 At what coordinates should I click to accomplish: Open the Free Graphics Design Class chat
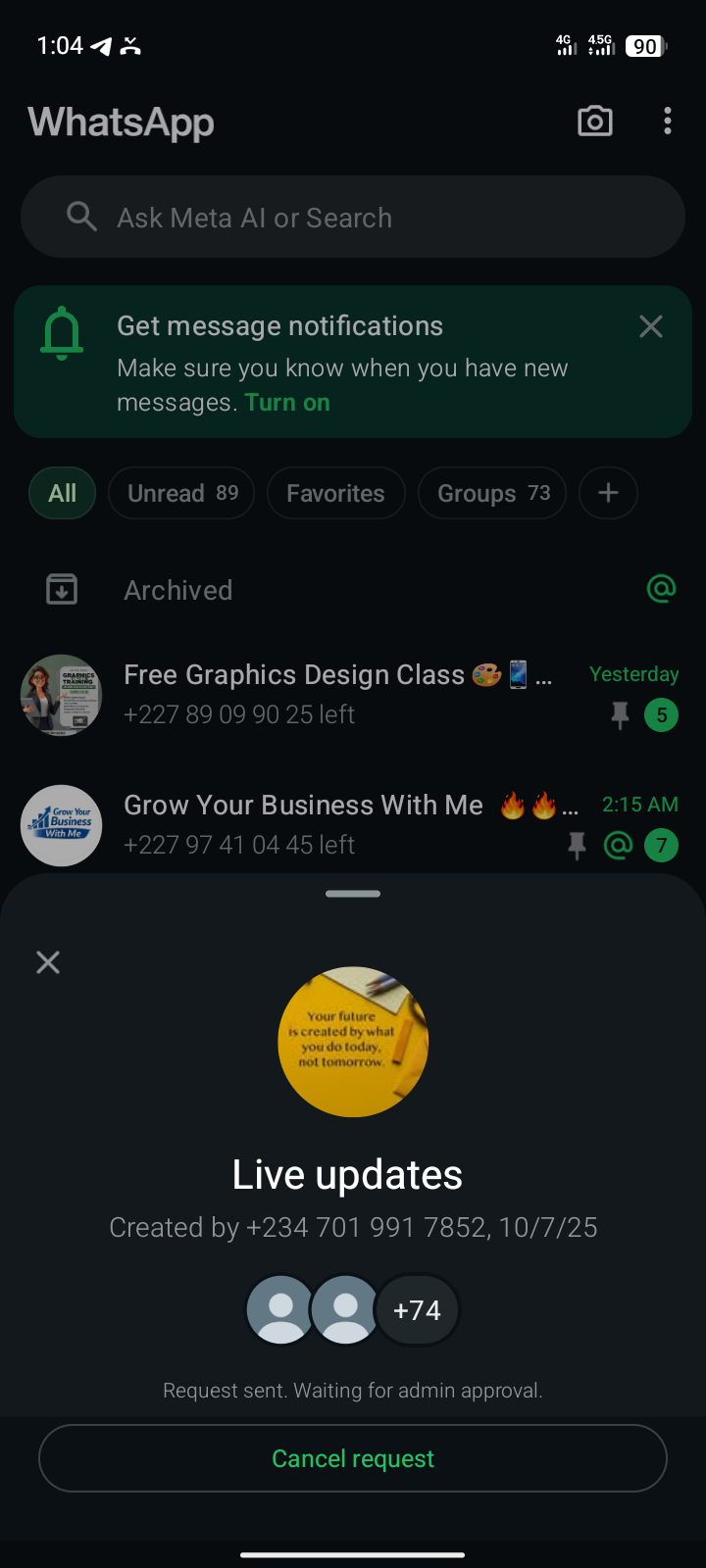click(333, 694)
